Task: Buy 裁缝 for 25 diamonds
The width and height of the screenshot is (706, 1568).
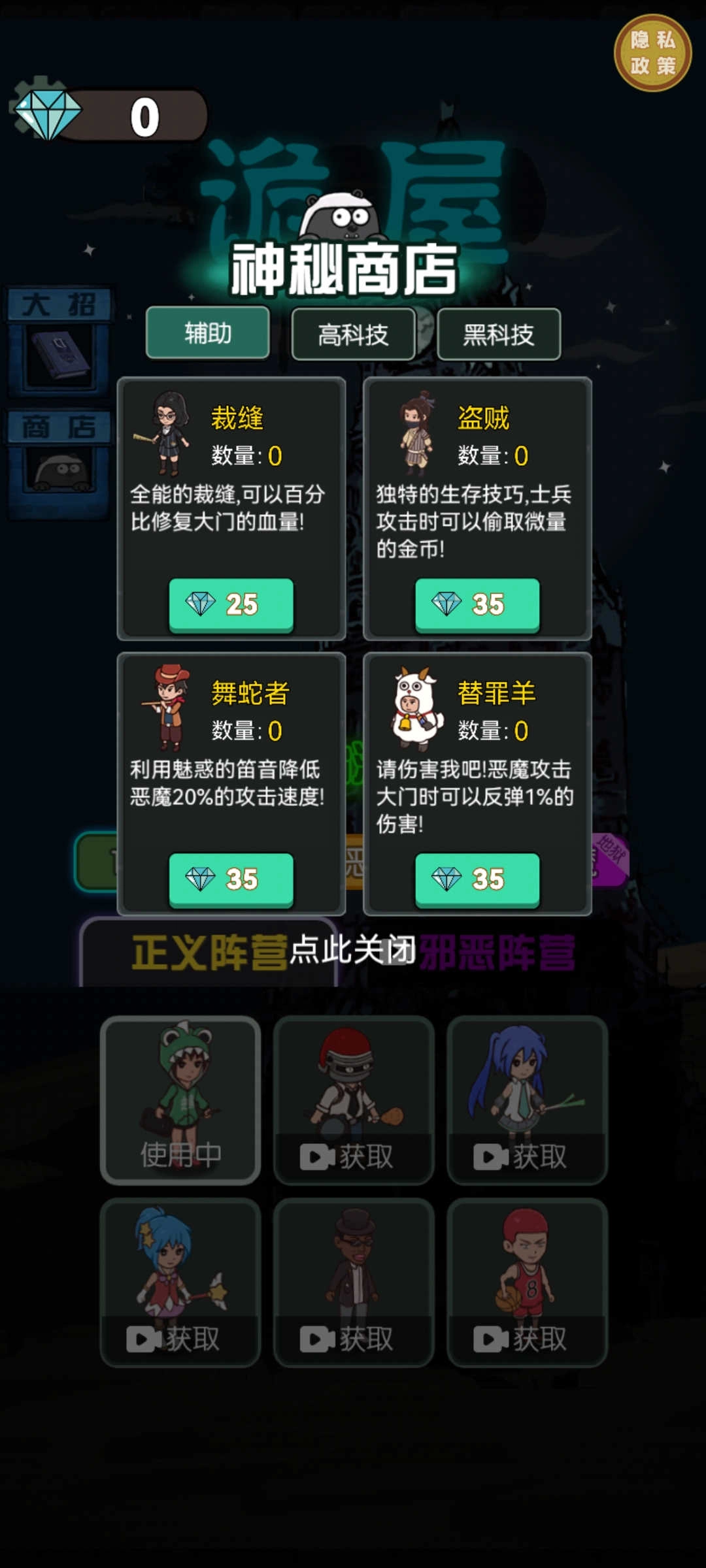Action: 231,604
